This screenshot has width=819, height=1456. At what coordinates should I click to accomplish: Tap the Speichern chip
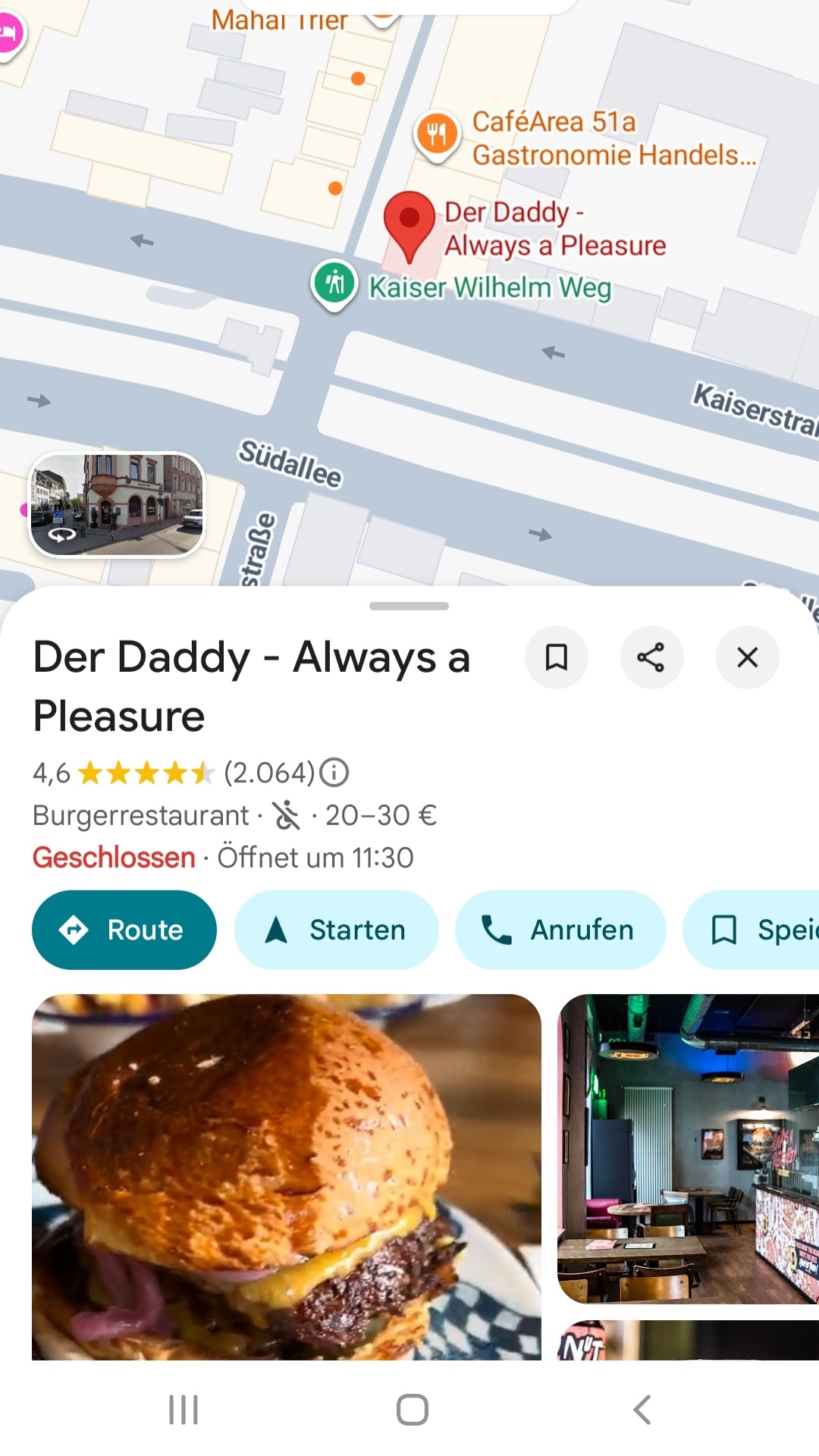click(x=758, y=930)
